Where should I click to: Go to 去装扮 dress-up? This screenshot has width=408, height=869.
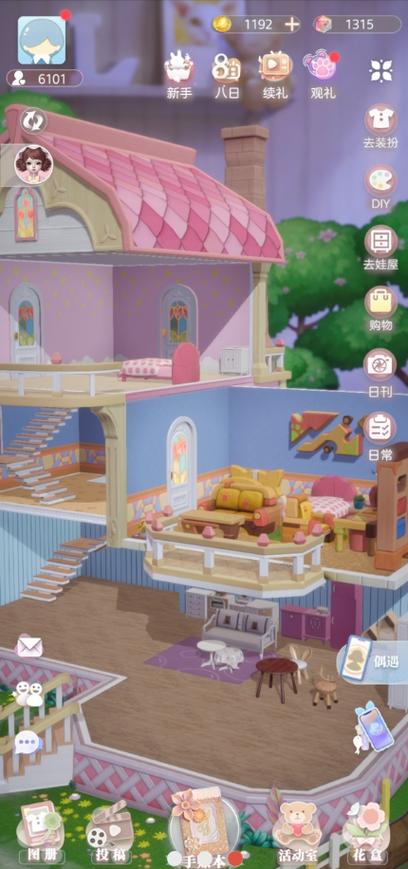click(x=380, y=126)
